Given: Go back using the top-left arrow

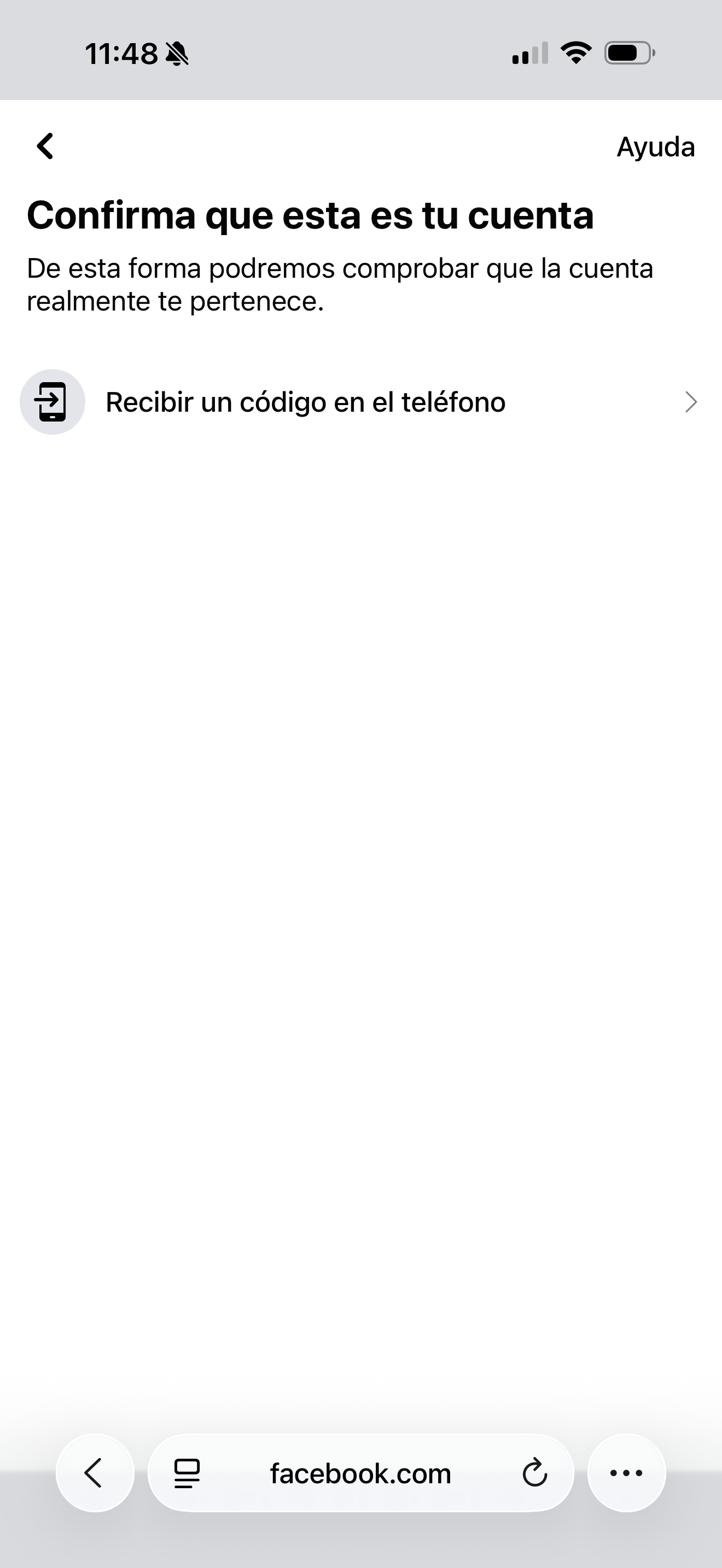Looking at the screenshot, I should pyautogui.click(x=45, y=146).
